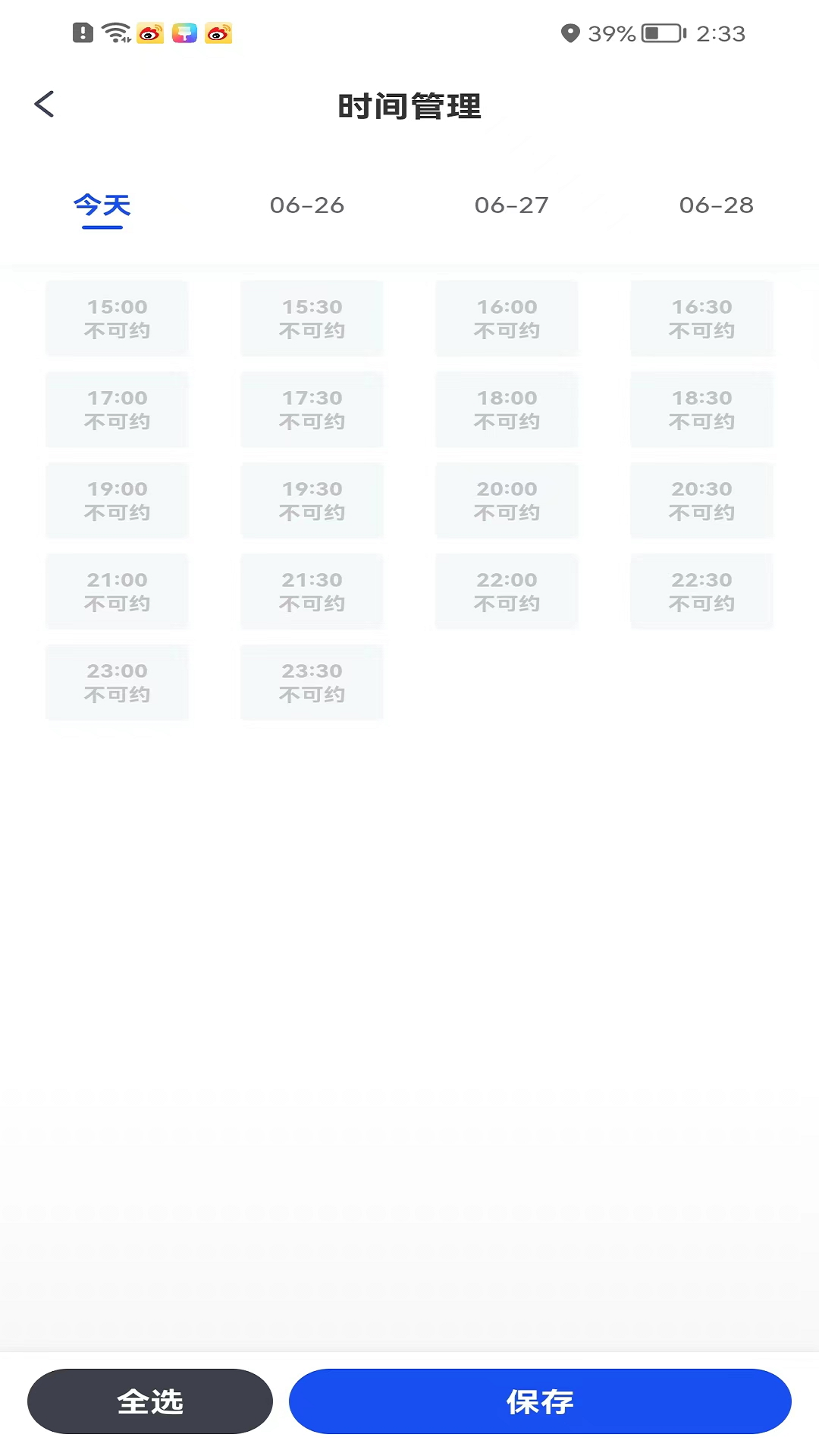Select the 19:30 time slot

pyautogui.click(x=312, y=500)
